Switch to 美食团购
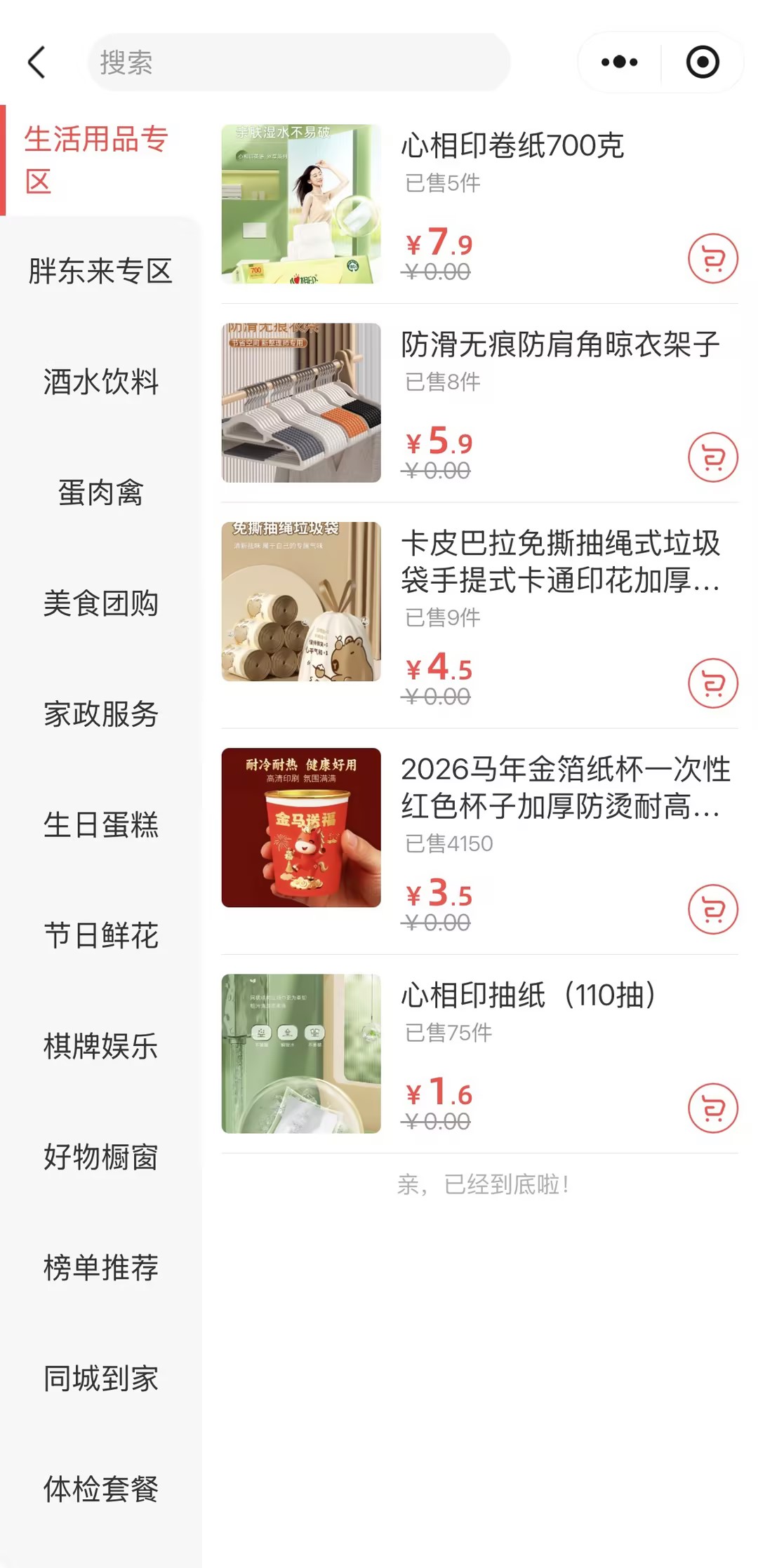The width and height of the screenshot is (758, 1568). tap(100, 603)
